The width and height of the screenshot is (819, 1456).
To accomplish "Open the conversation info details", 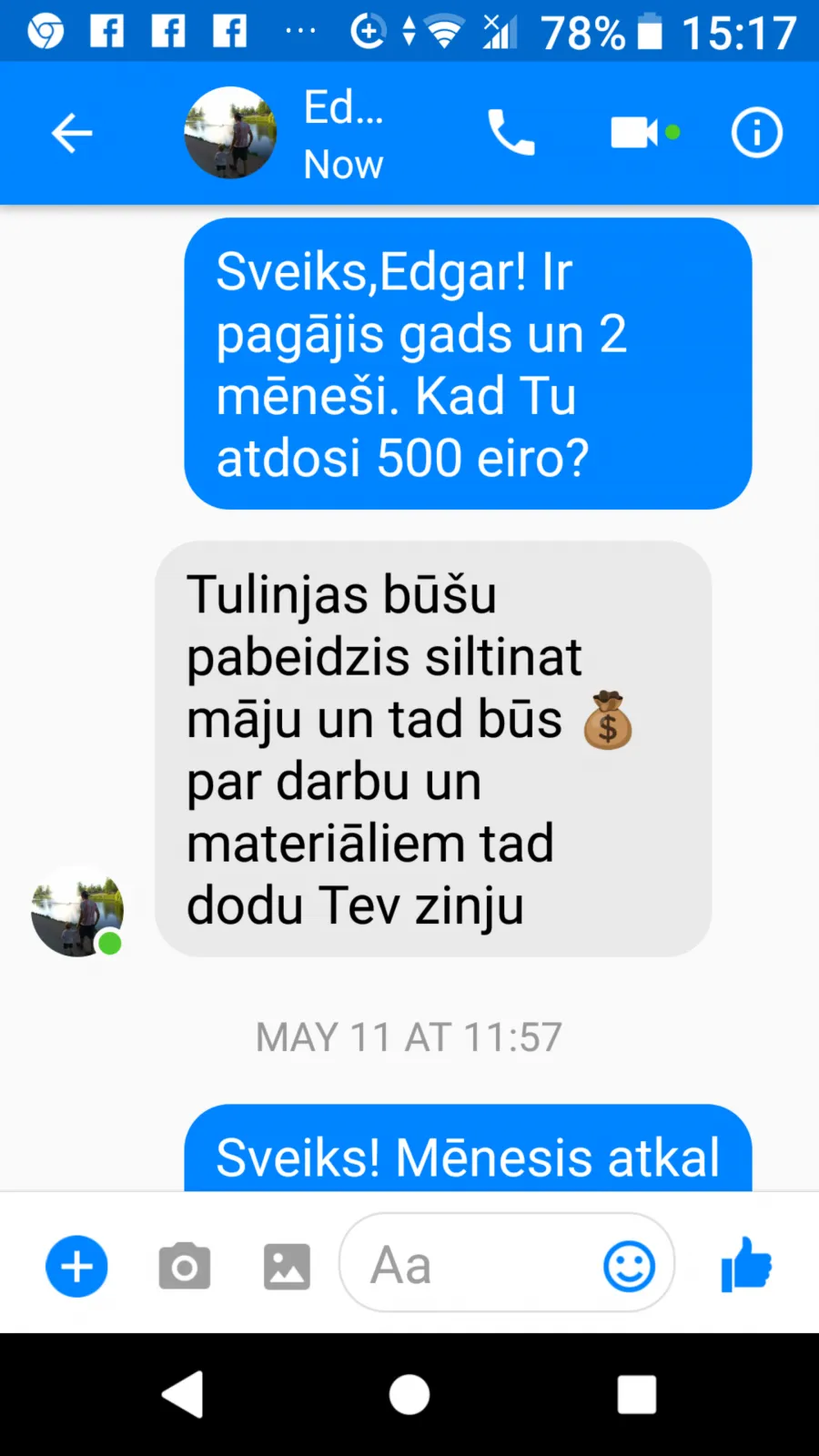I will click(x=756, y=133).
